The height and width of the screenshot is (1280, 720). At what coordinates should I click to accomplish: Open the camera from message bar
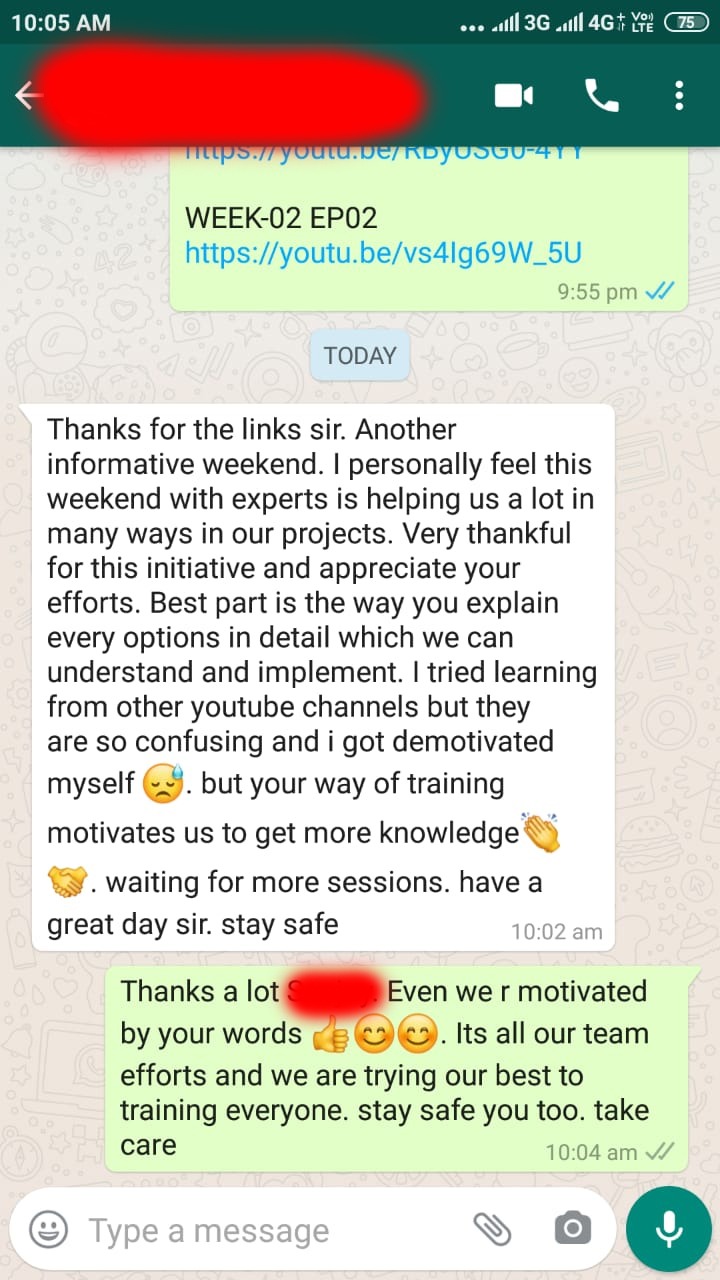pyautogui.click(x=572, y=1229)
